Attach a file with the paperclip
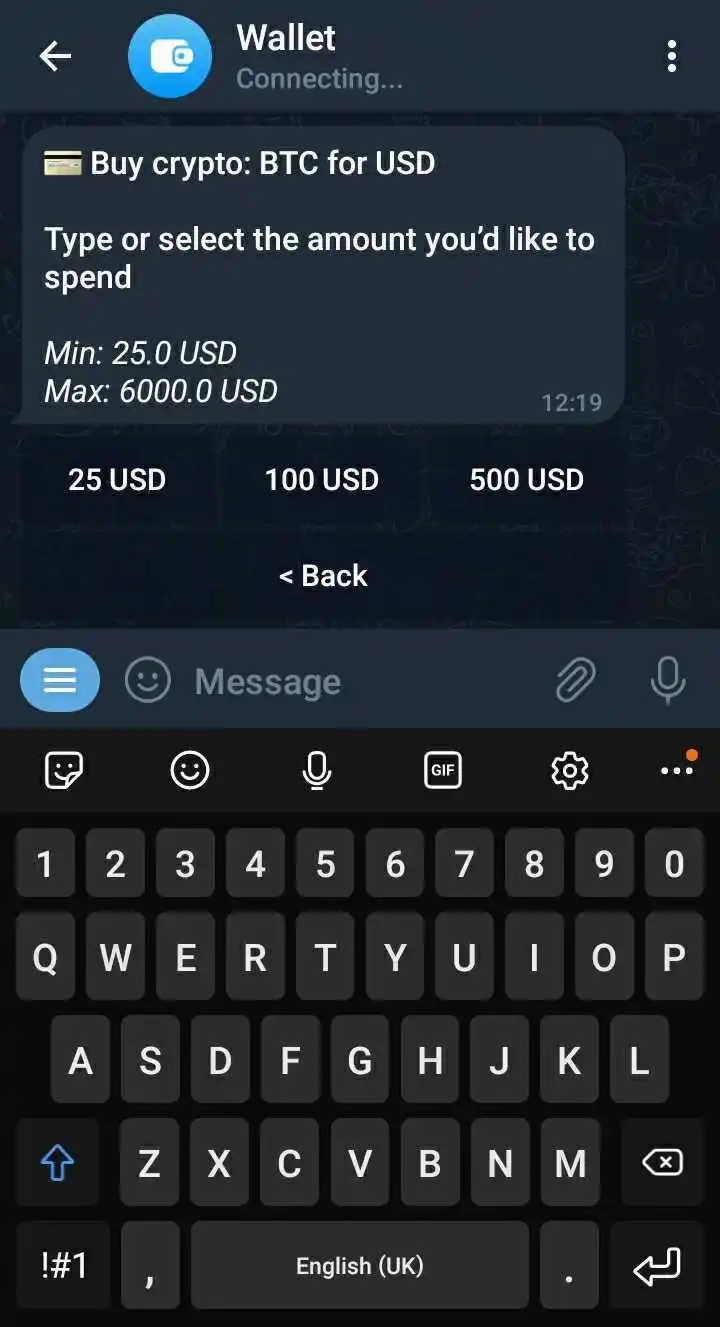Screen dimensions: 720x1327 point(576,681)
